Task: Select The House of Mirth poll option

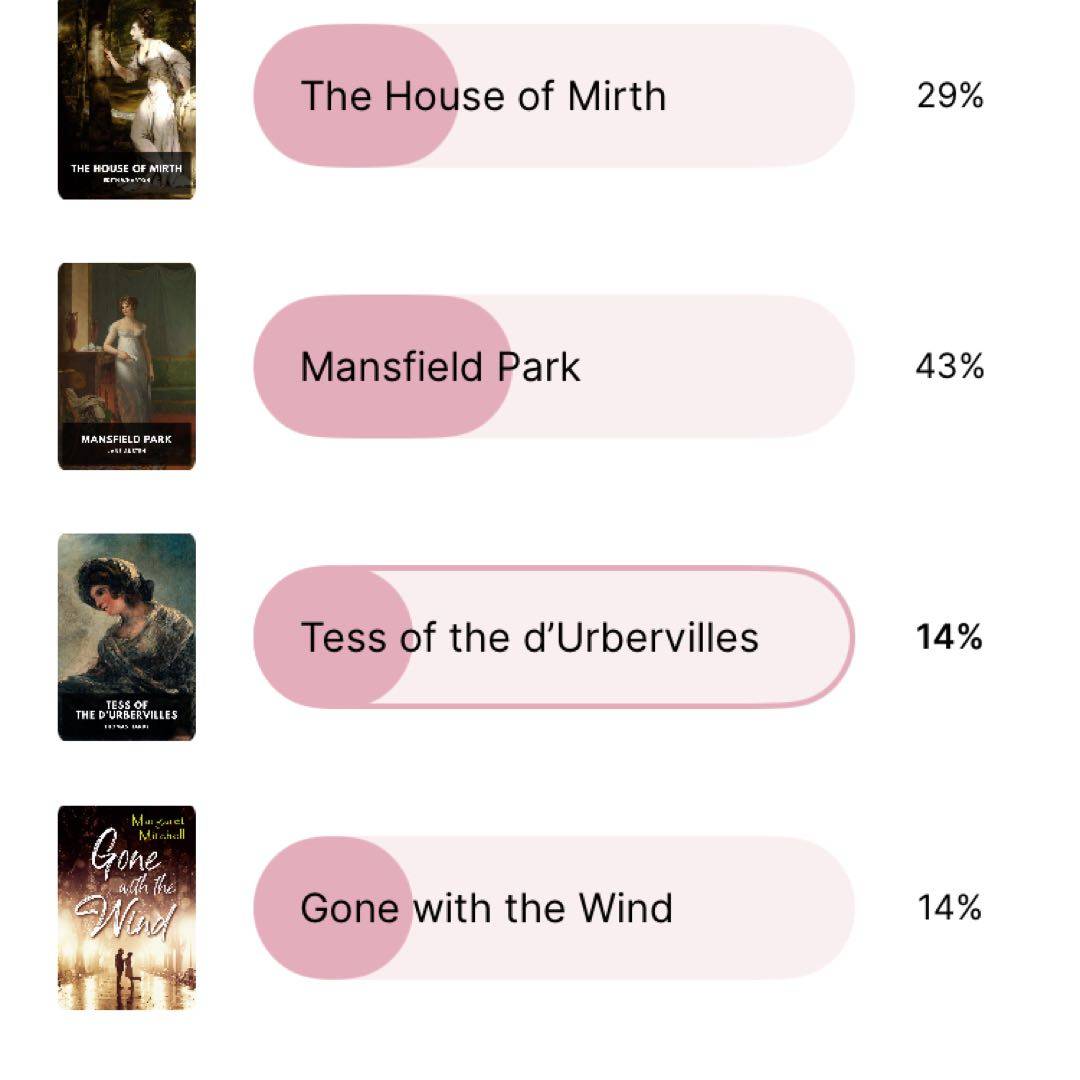Action: (x=553, y=96)
